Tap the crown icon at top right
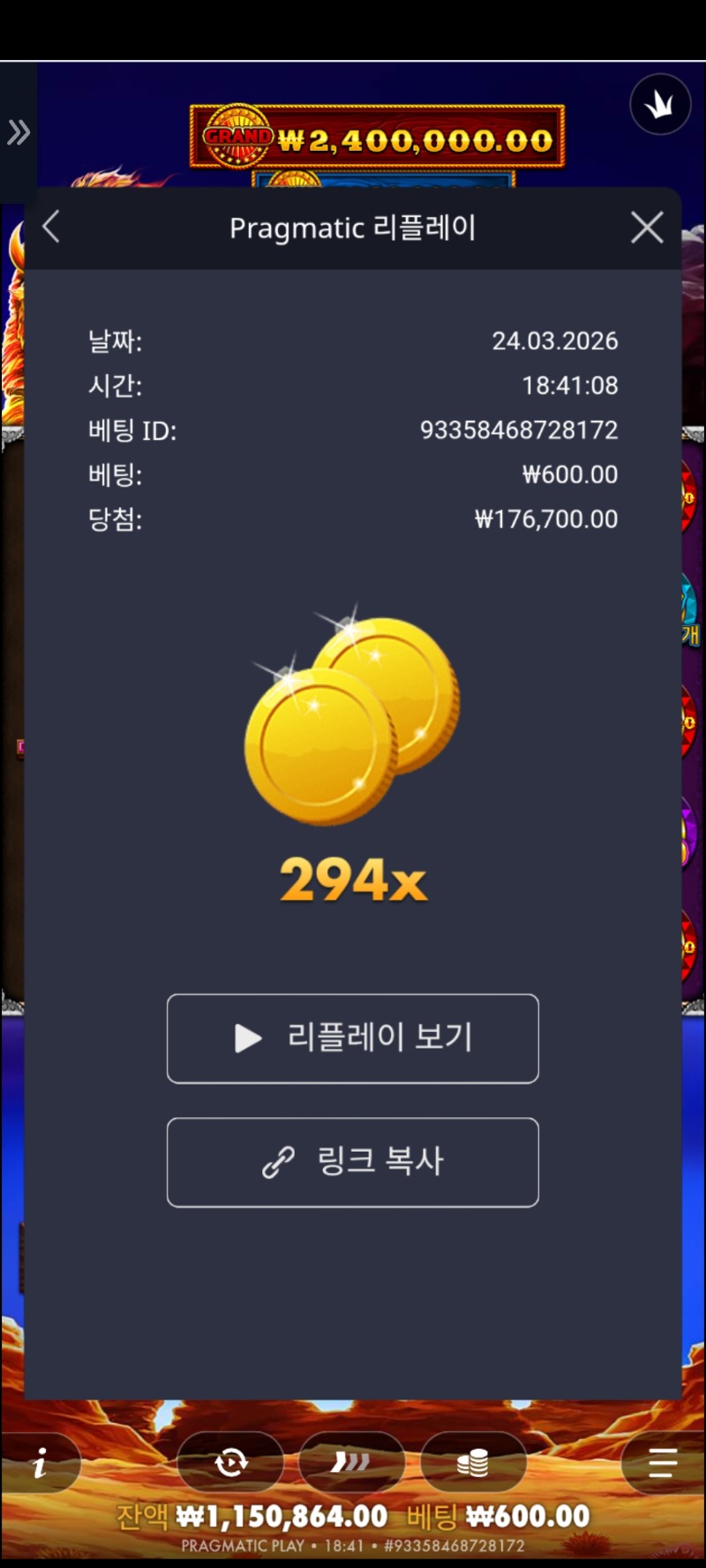The height and width of the screenshot is (1568, 706). point(659,105)
